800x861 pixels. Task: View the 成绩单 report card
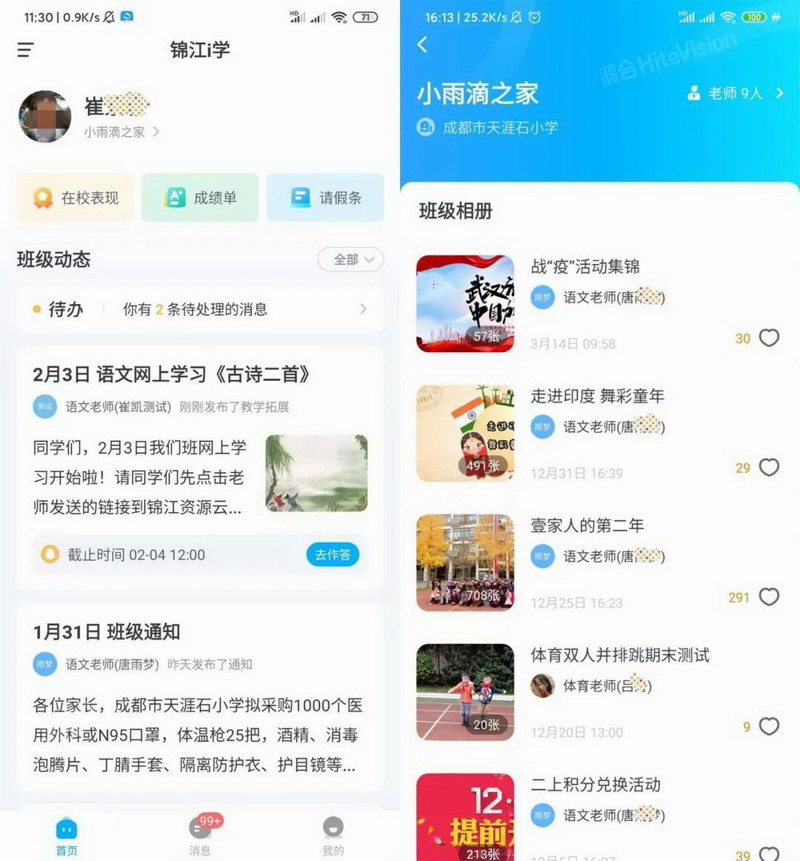(200, 198)
